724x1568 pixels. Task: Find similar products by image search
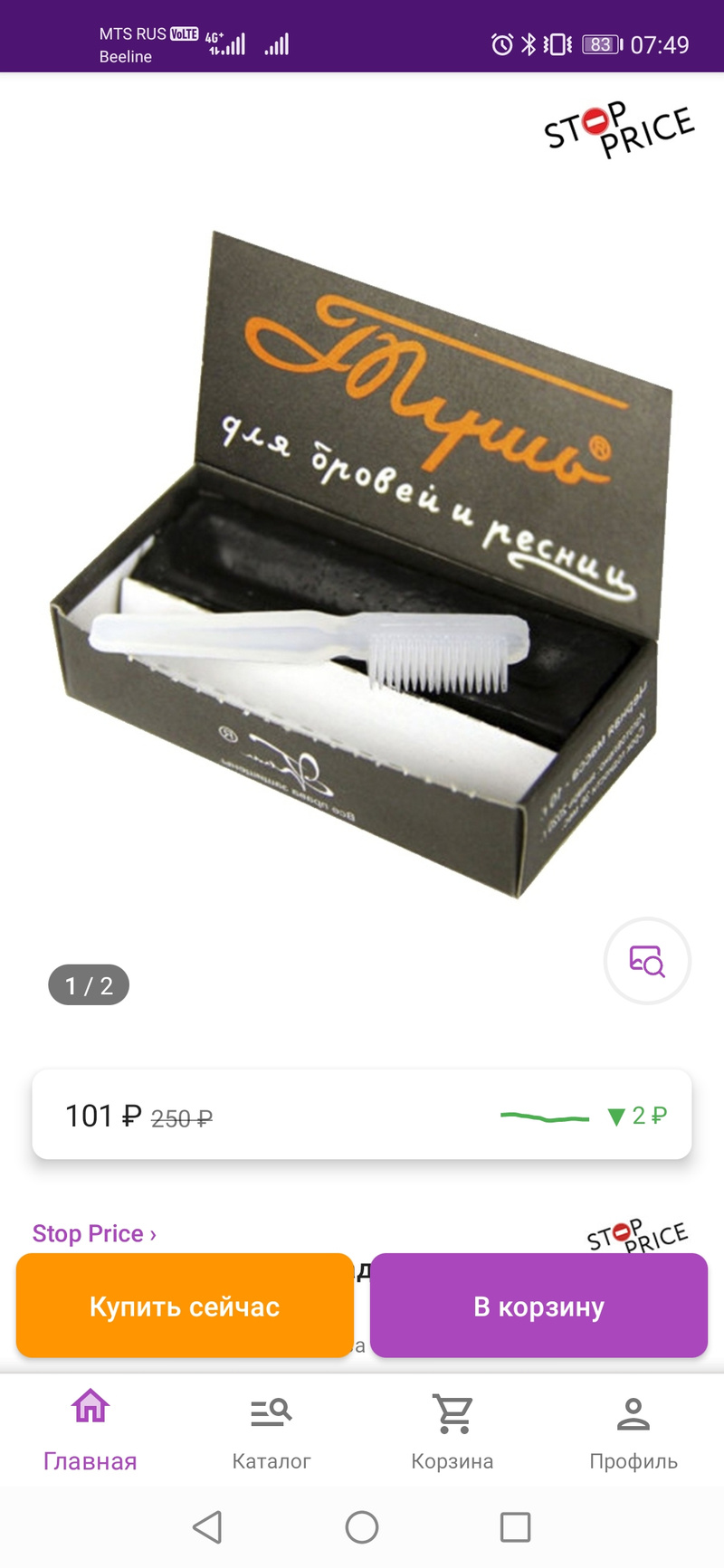[x=647, y=960]
